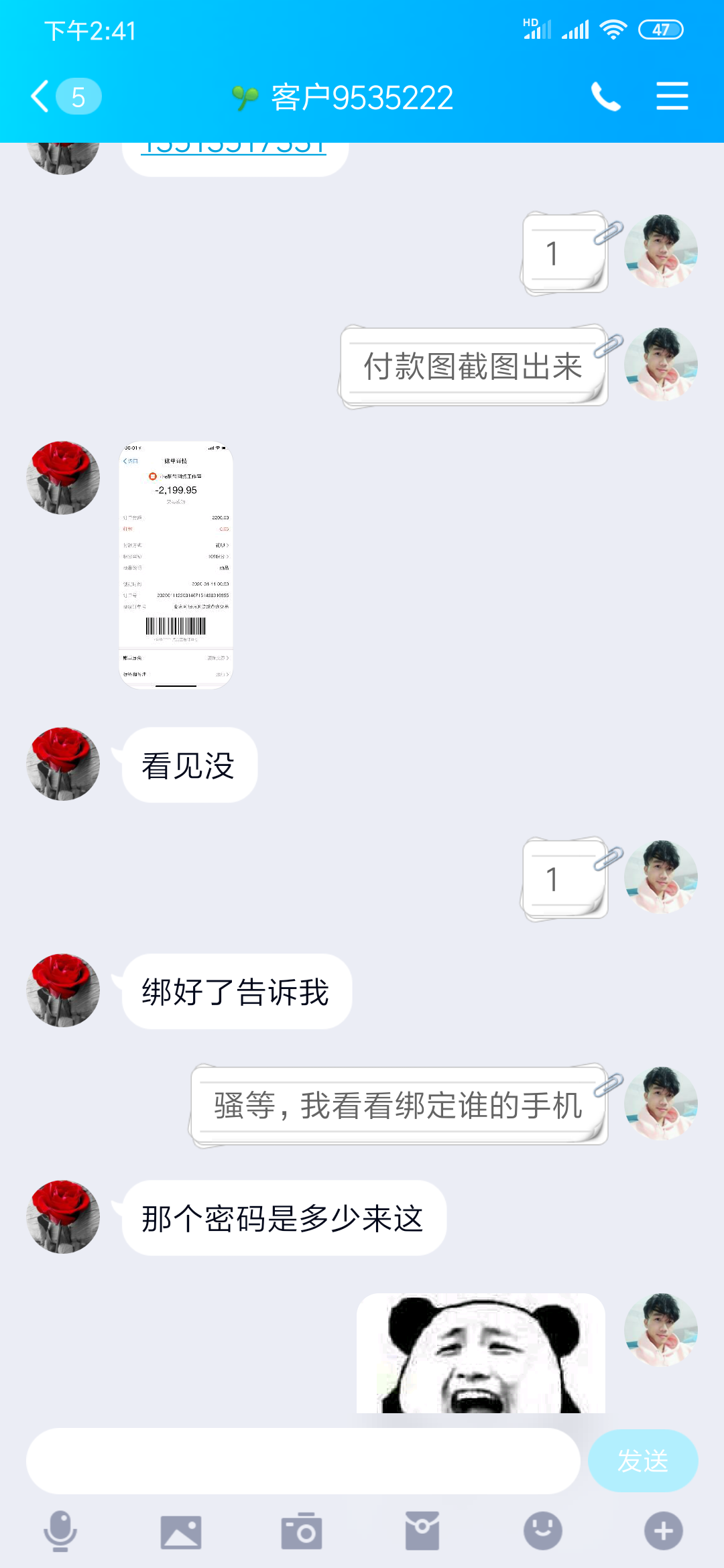Open the emoji sticker panel
Screen dimensions: 724x1568
point(543,1531)
